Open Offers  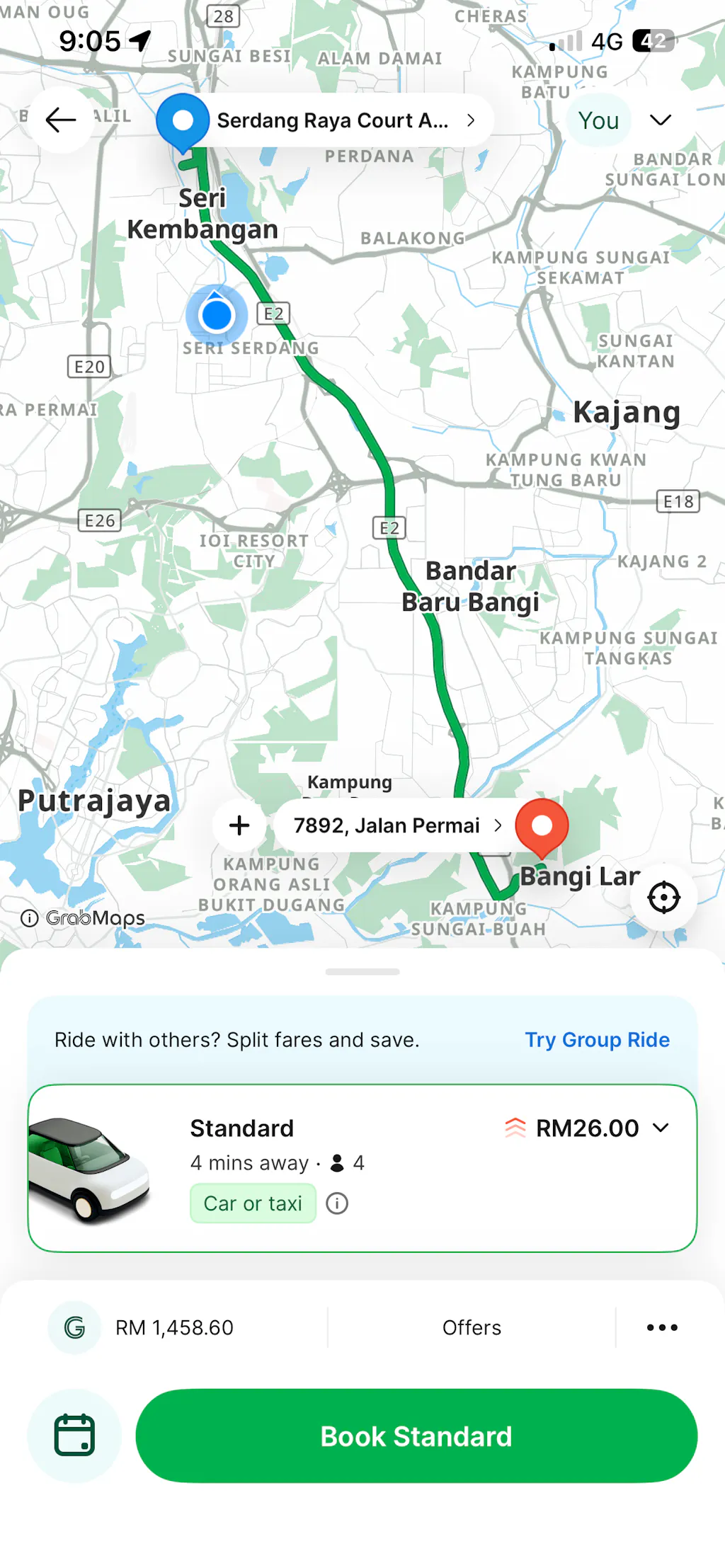tap(472, 1327)
